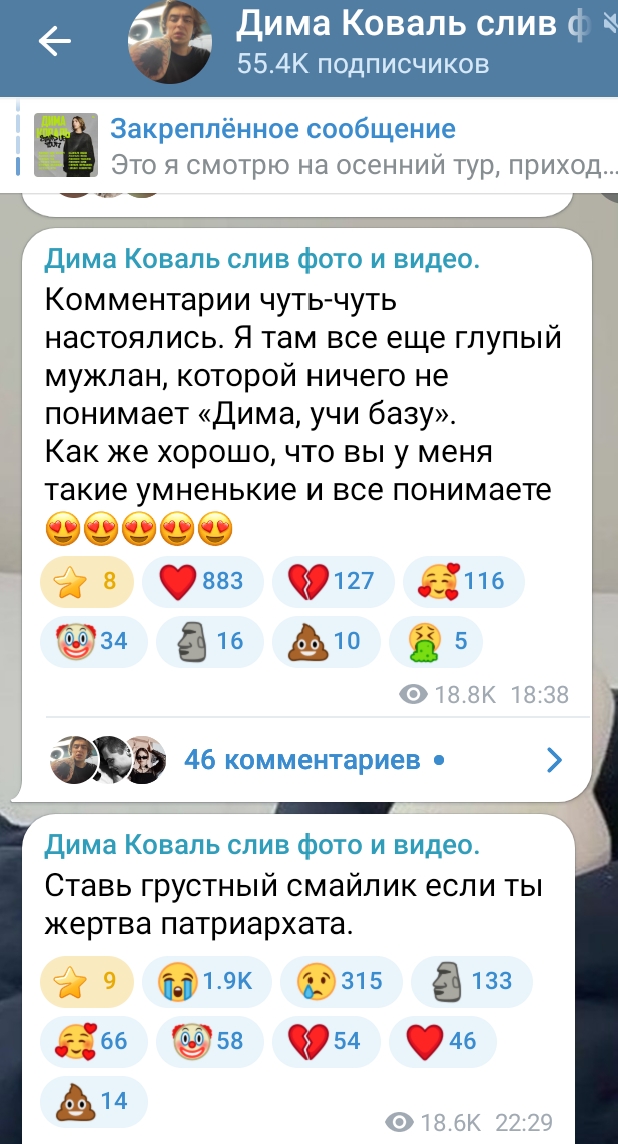The image size is (618, 1144).
Task: Tap the crying face reaction 1.9K
Action: [206, 982]
